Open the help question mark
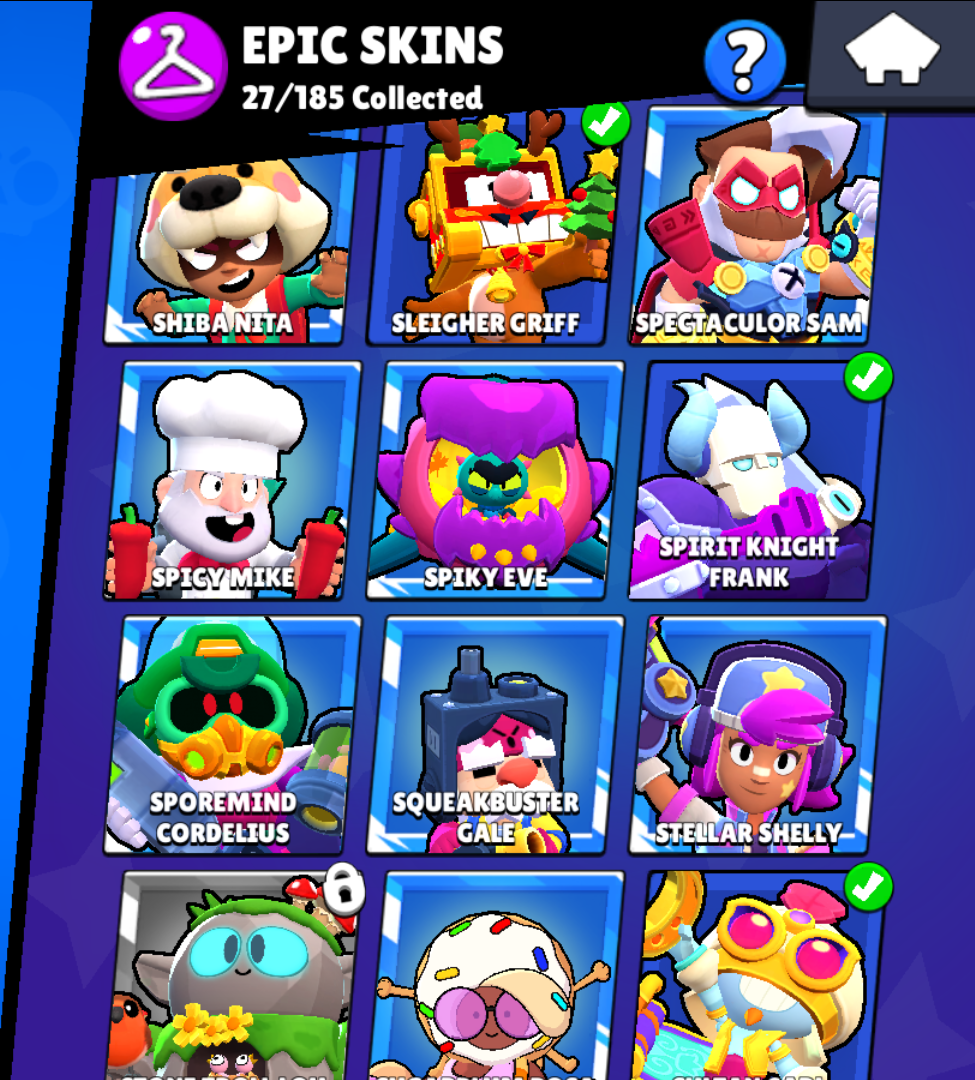975x1080 pixels. tap(745, 59)
